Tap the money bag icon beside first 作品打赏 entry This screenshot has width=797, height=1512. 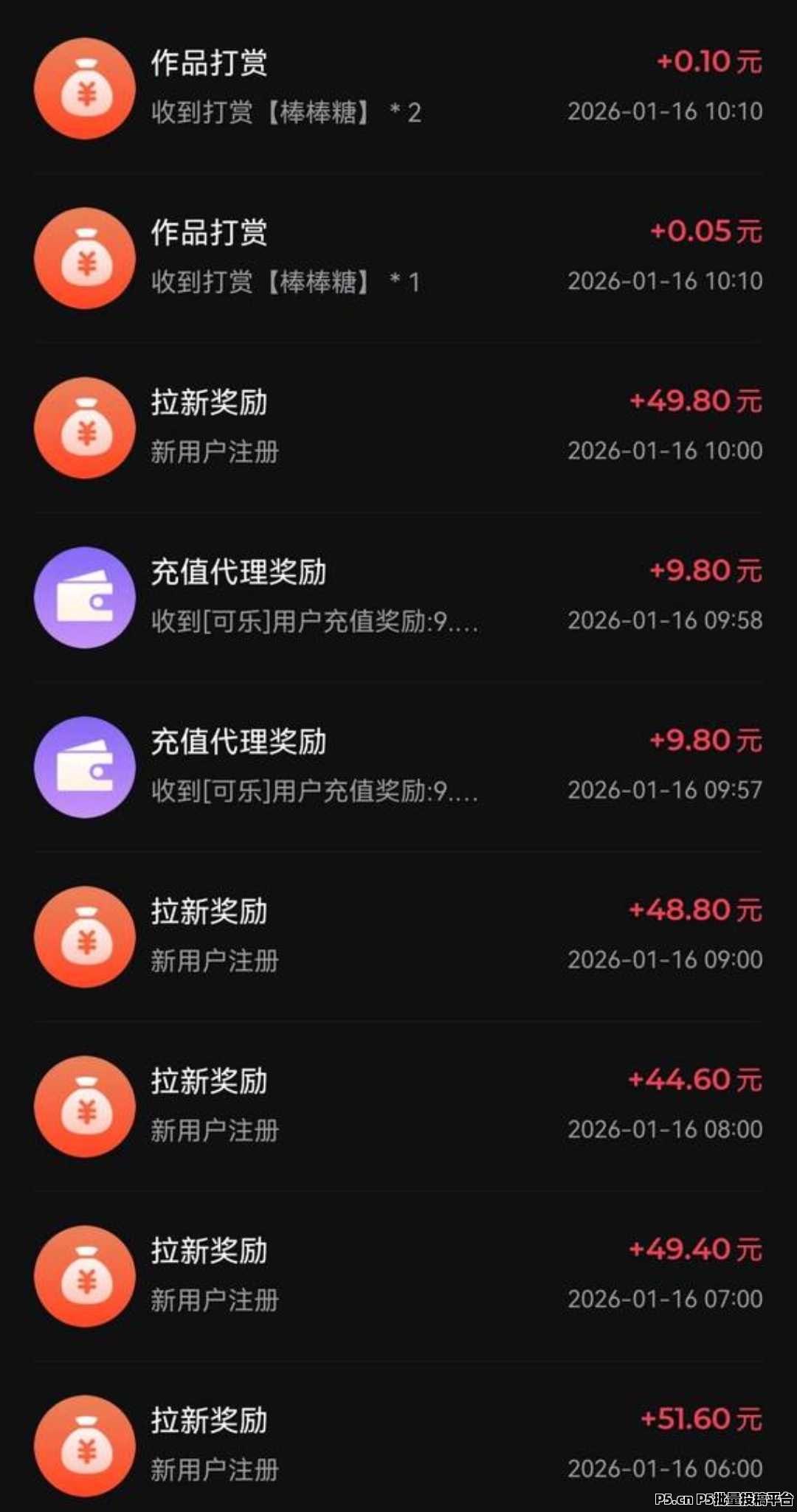(85, 89)
